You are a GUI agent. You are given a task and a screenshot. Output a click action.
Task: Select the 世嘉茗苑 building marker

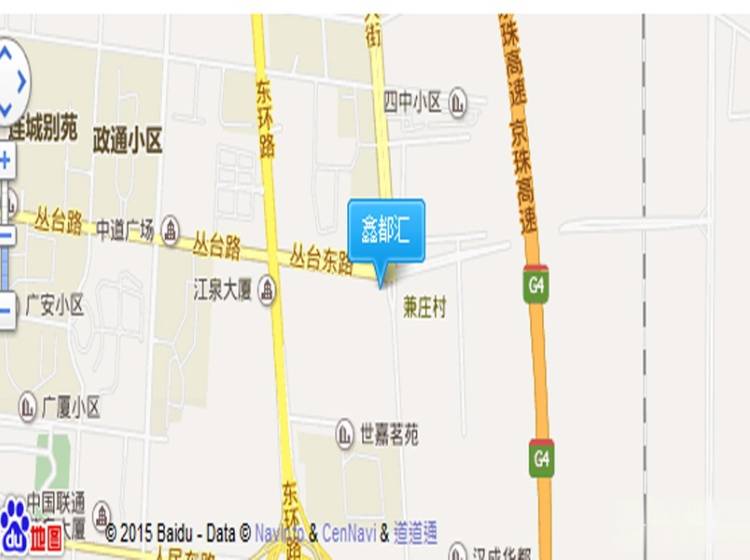pyautogui.click(x=344, y=434)
